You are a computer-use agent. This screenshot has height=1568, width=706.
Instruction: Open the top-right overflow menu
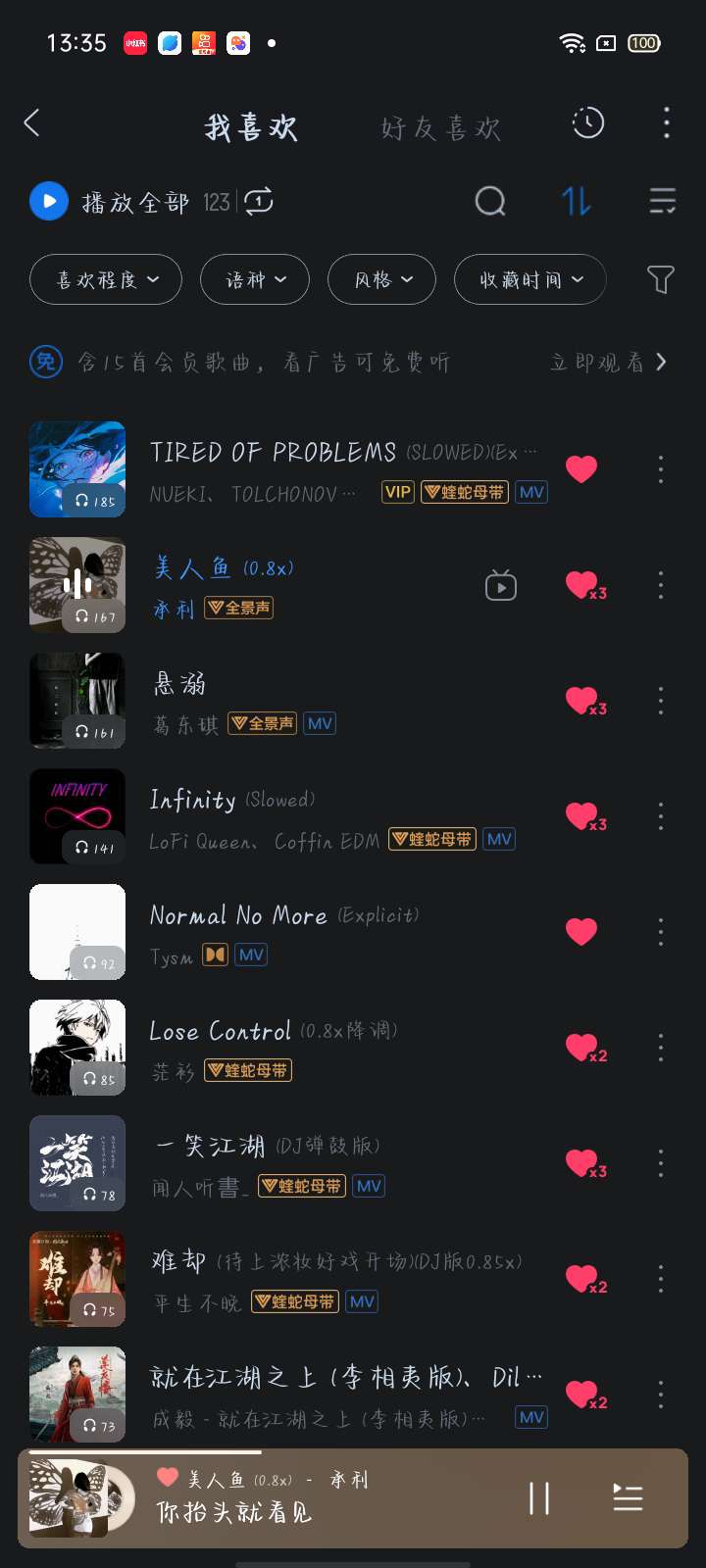(667, 123)
